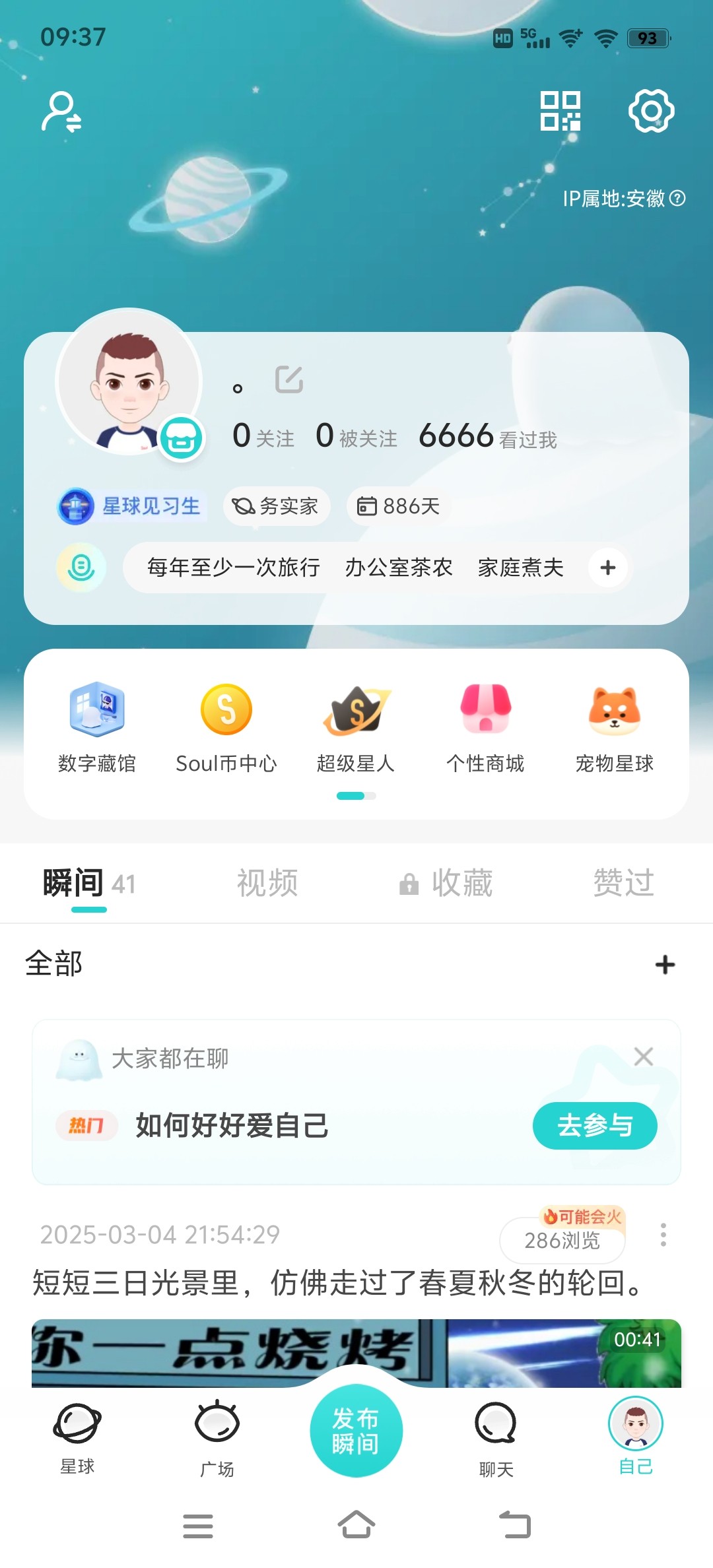Open 宠物星球

pos(615,727)
